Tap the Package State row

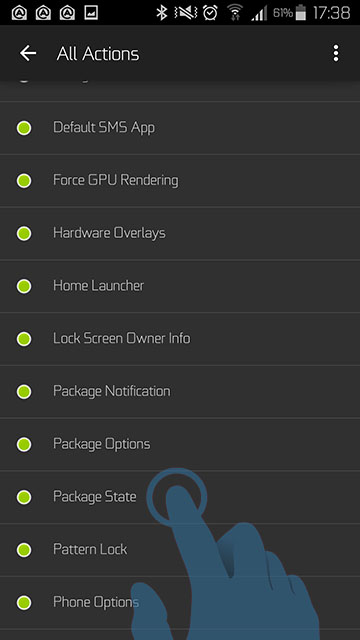pos(180,497)
